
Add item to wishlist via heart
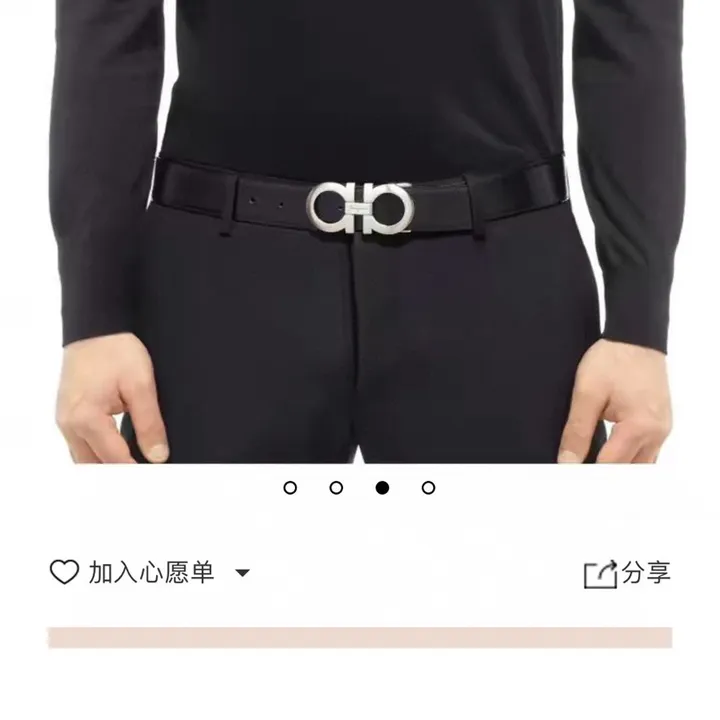coord(64,572)
